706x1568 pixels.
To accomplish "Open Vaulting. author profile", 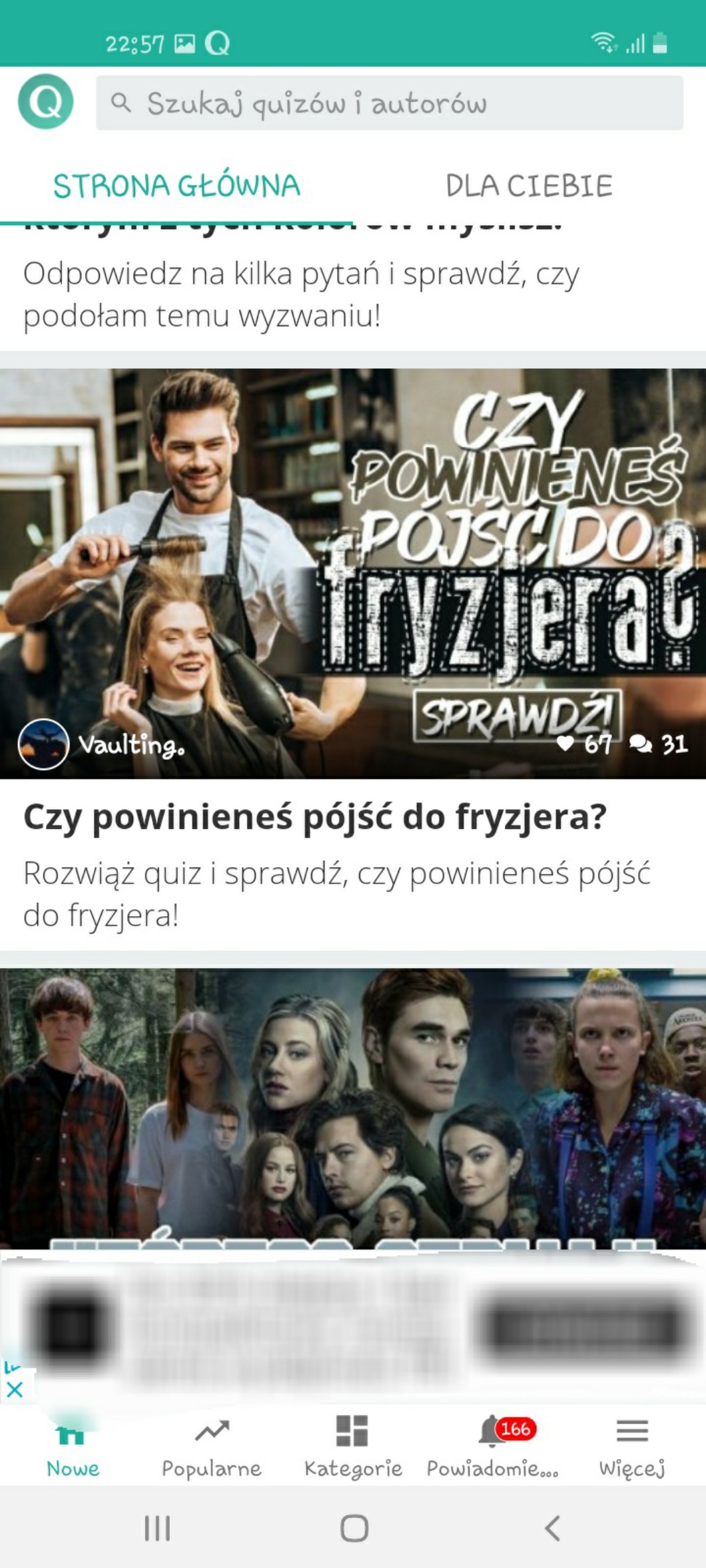I will click(x=100, y=744).
